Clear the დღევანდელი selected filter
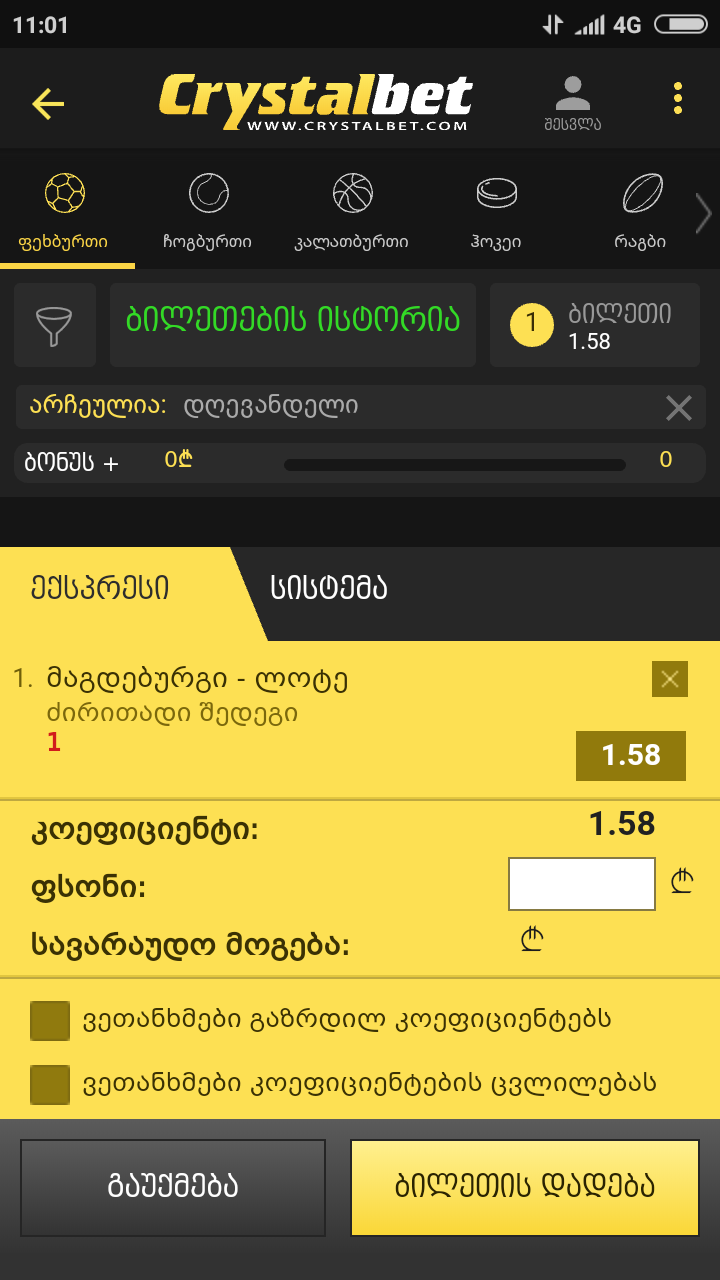This screenshot has height=1280, width=720. click(x=679, y=408)
